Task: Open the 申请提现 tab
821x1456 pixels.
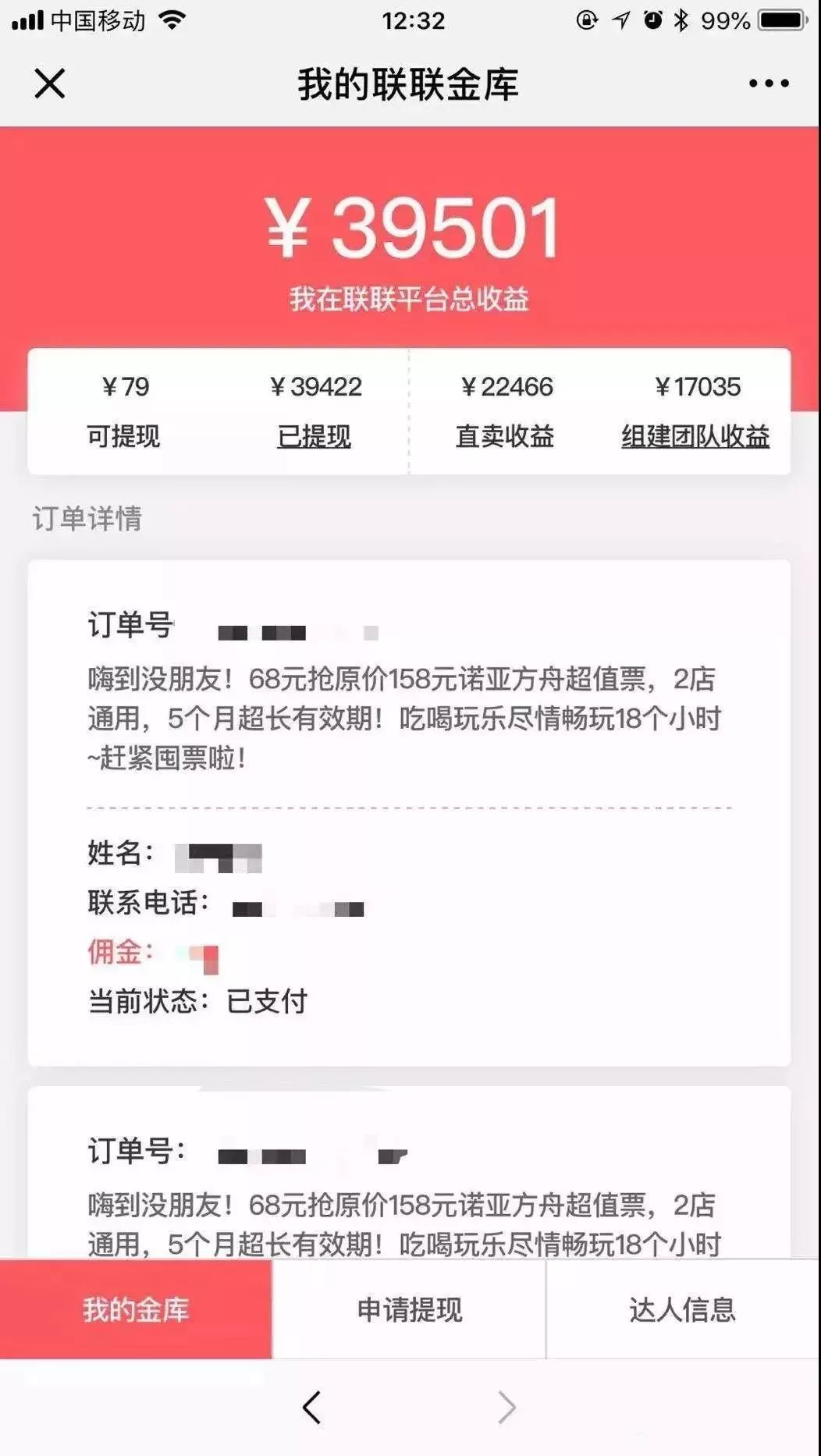Action: pyautogui.click(x=409, y=1309)
